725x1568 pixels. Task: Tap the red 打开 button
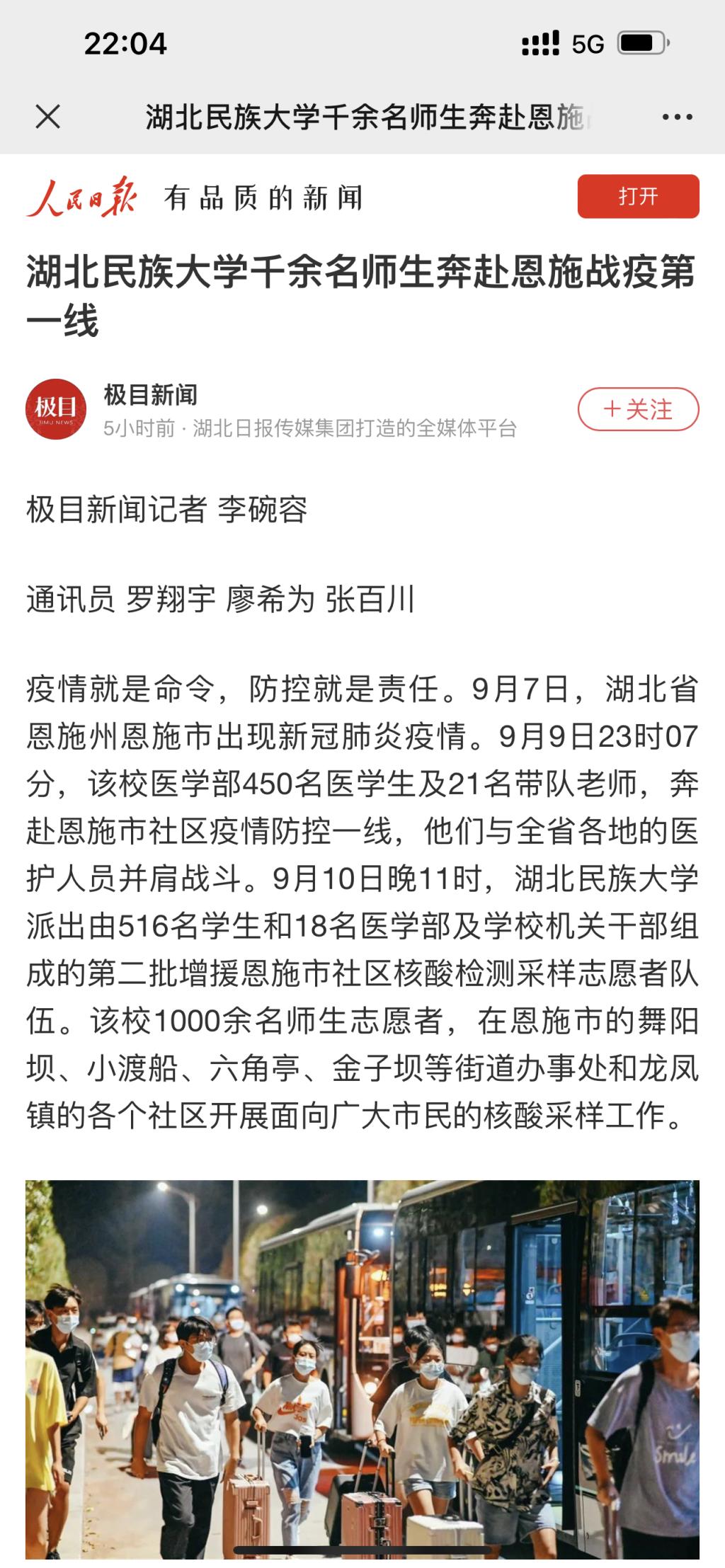(x=638, y=196)
